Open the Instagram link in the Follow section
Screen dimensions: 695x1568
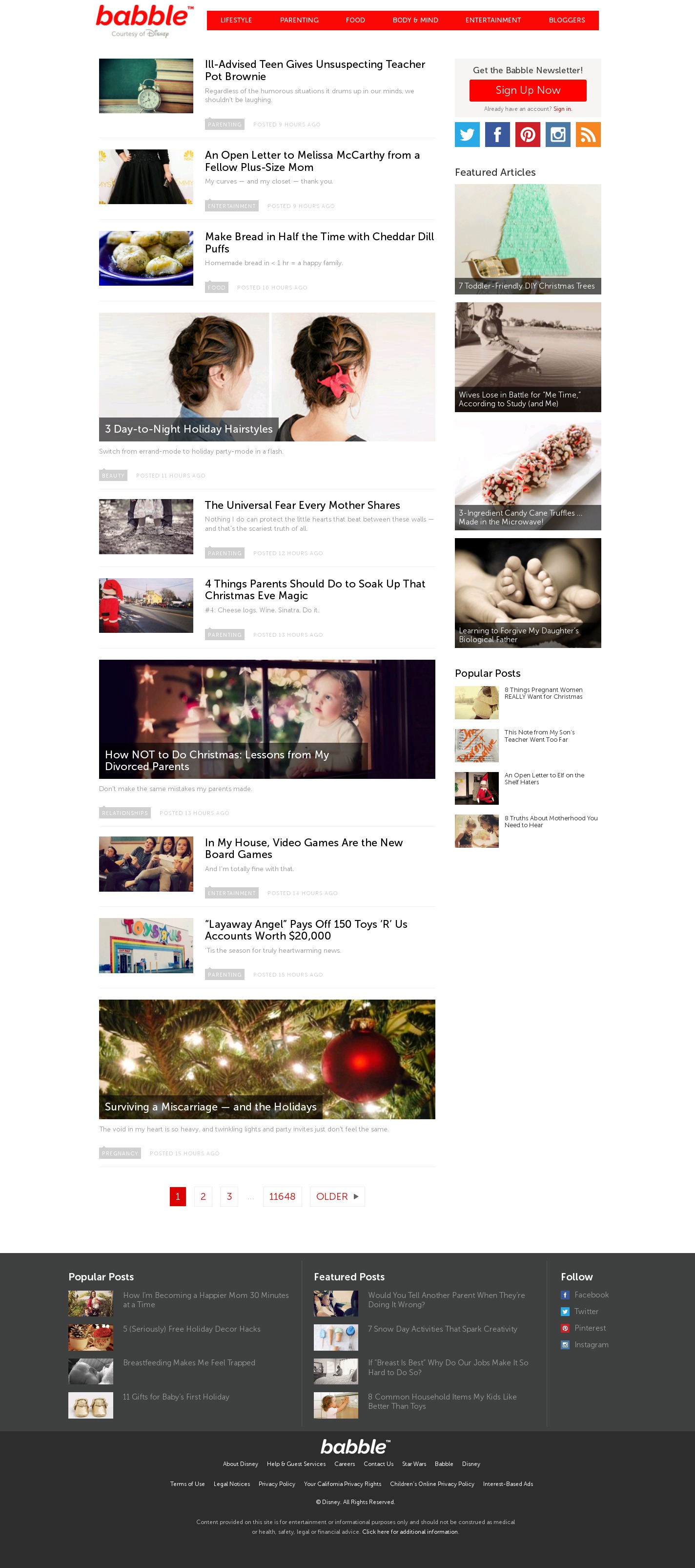click(x=591, y=1345)
